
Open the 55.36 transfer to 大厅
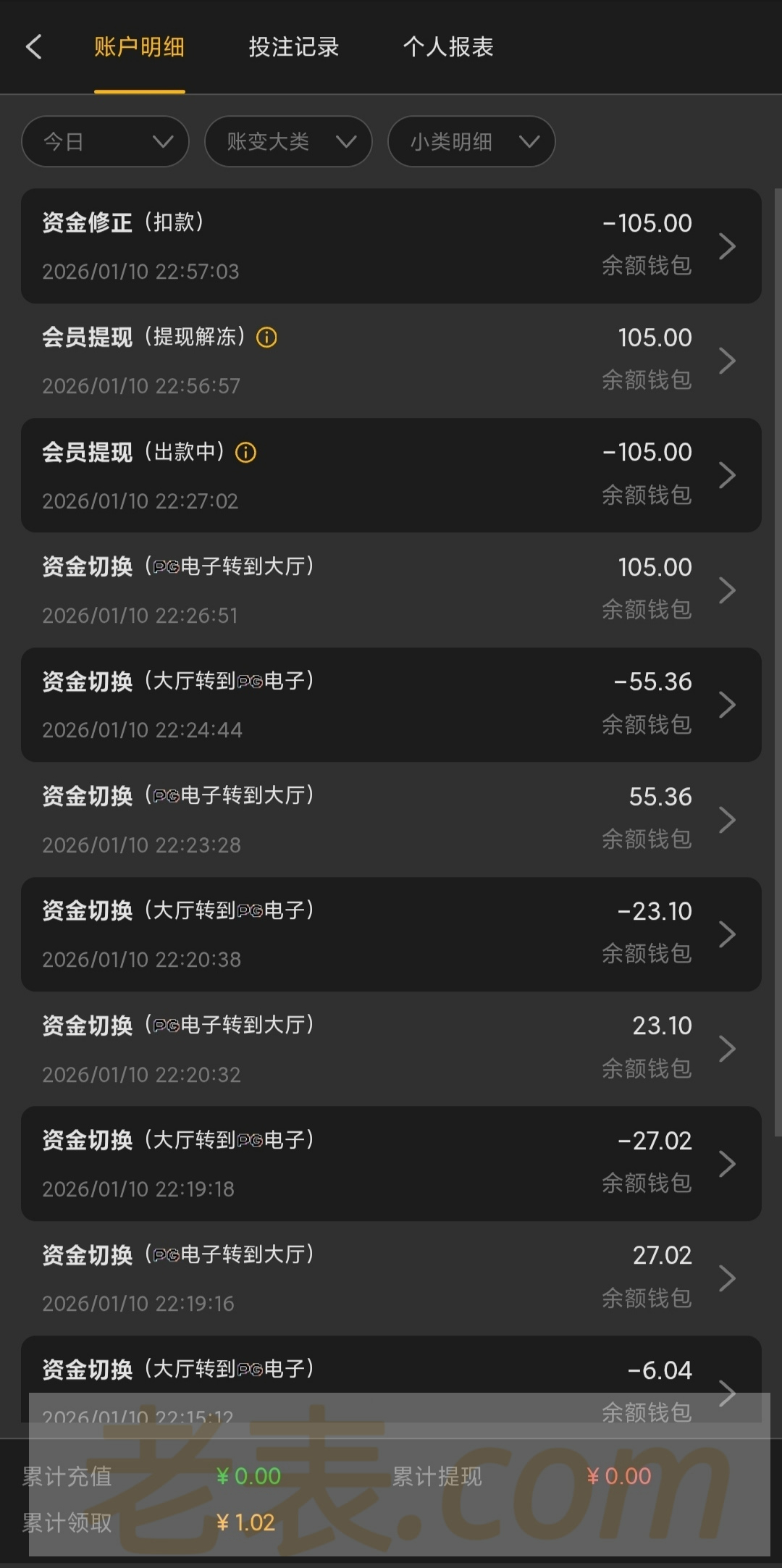(x=391, y=819)
